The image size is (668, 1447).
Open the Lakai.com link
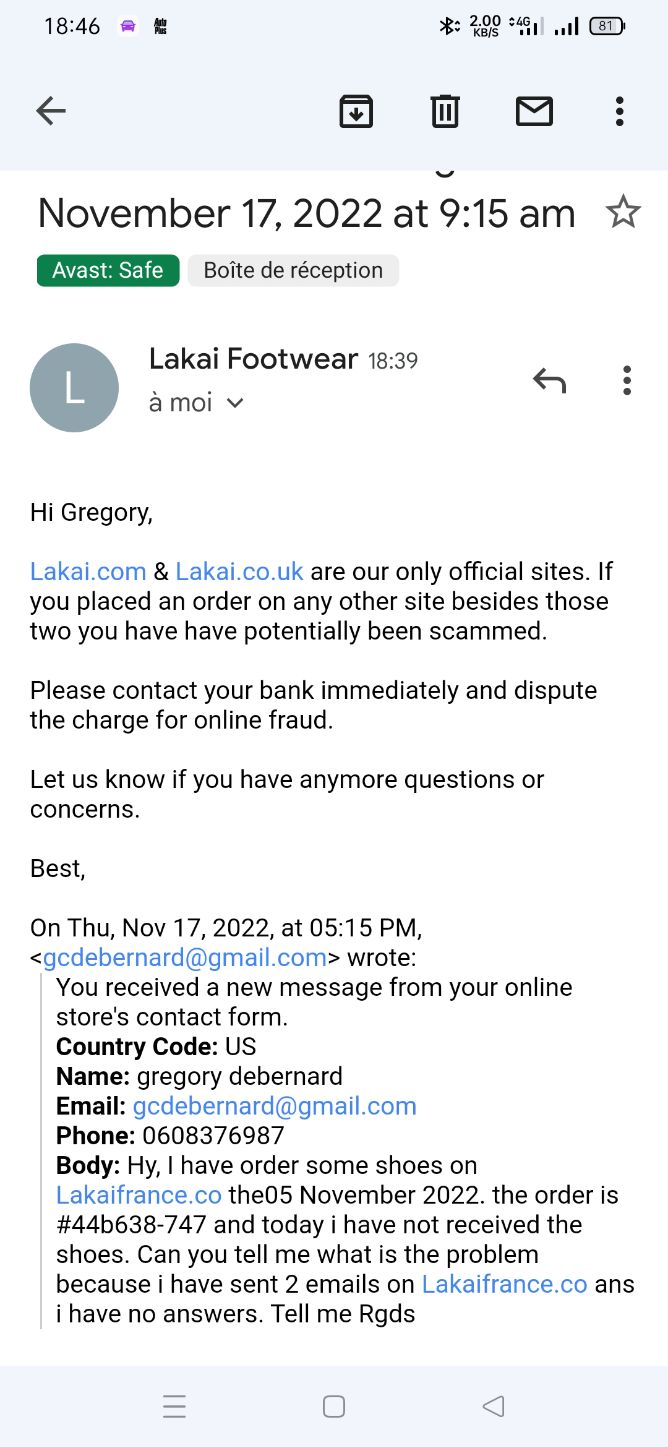click(x=88, y=572)
